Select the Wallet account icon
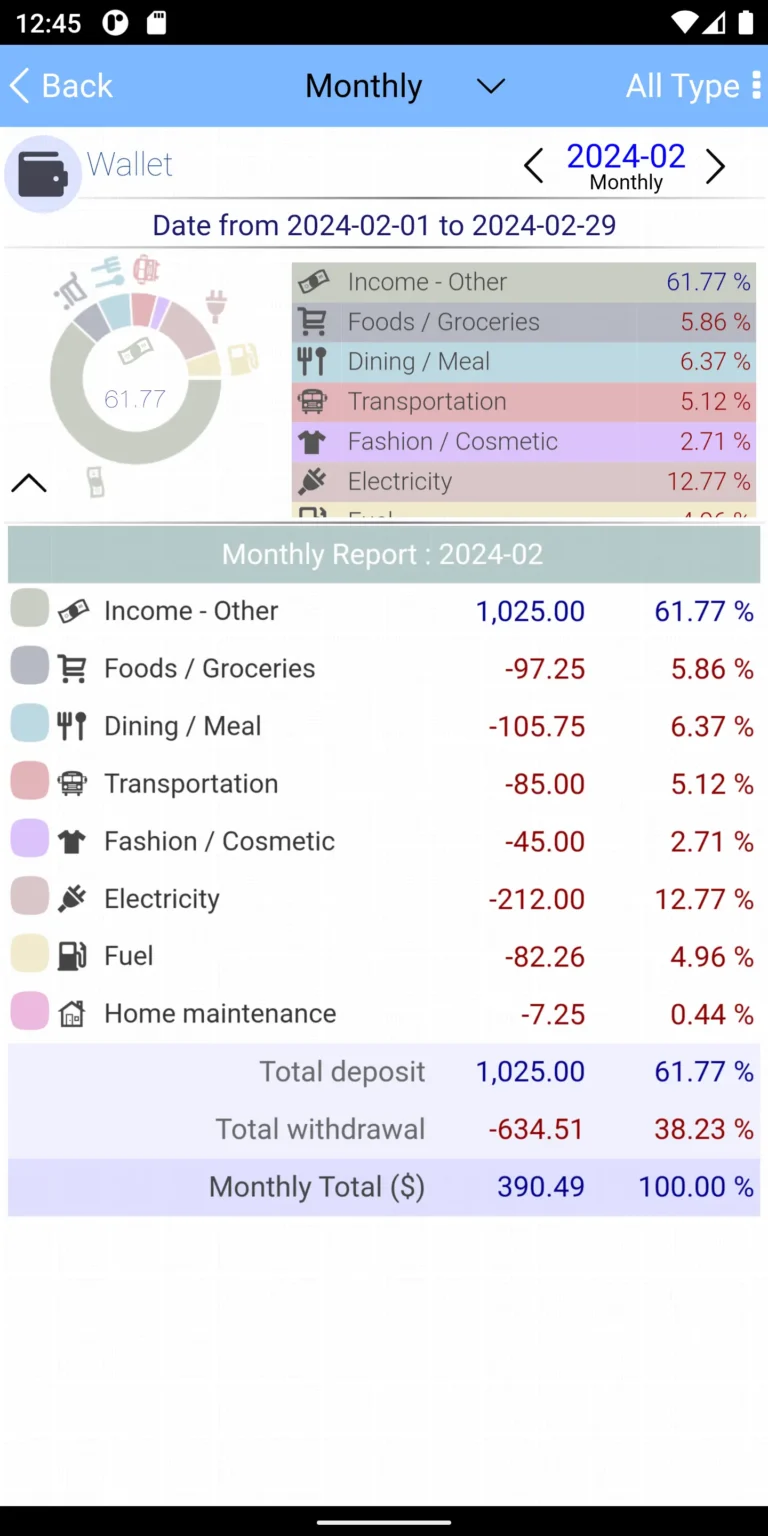 [42, 173]
